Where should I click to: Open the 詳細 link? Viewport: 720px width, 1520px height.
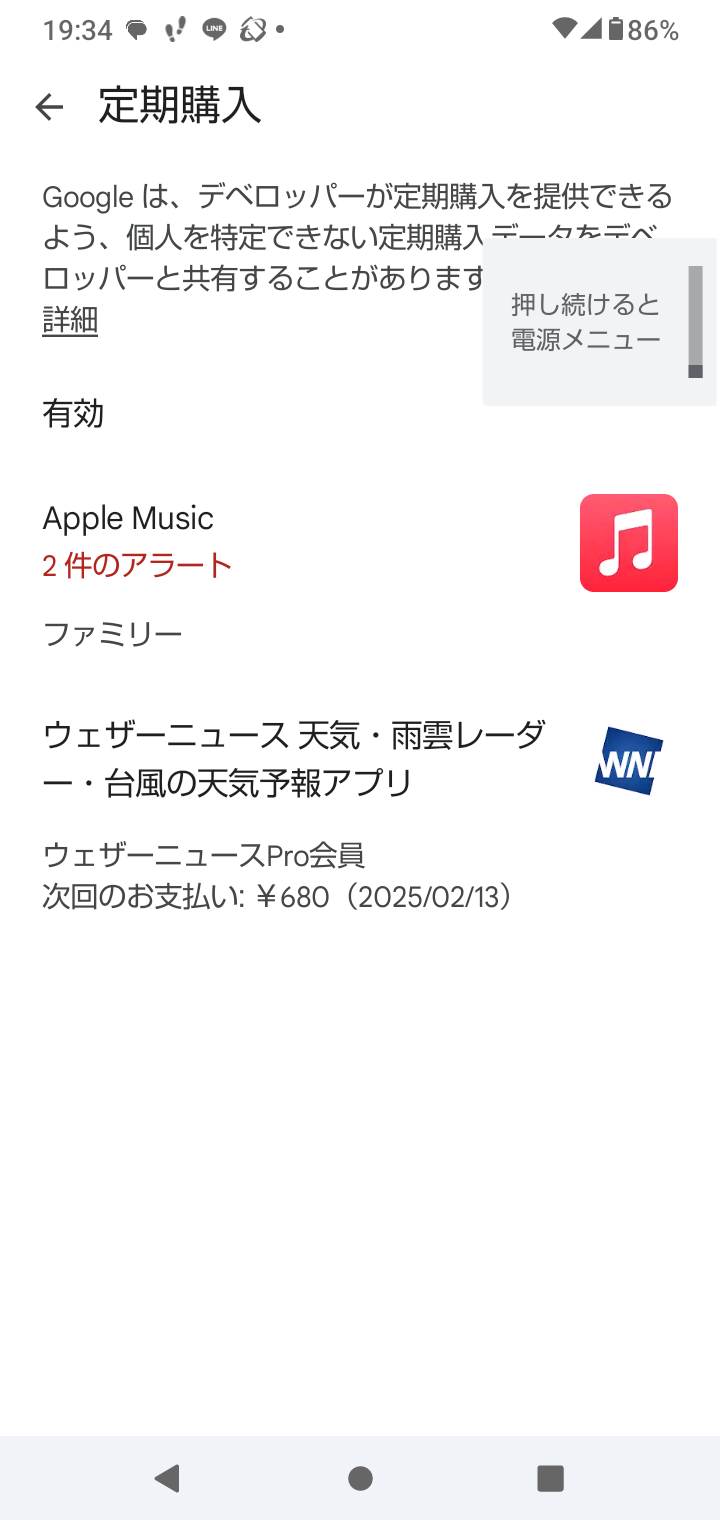(x=70, y=320)
